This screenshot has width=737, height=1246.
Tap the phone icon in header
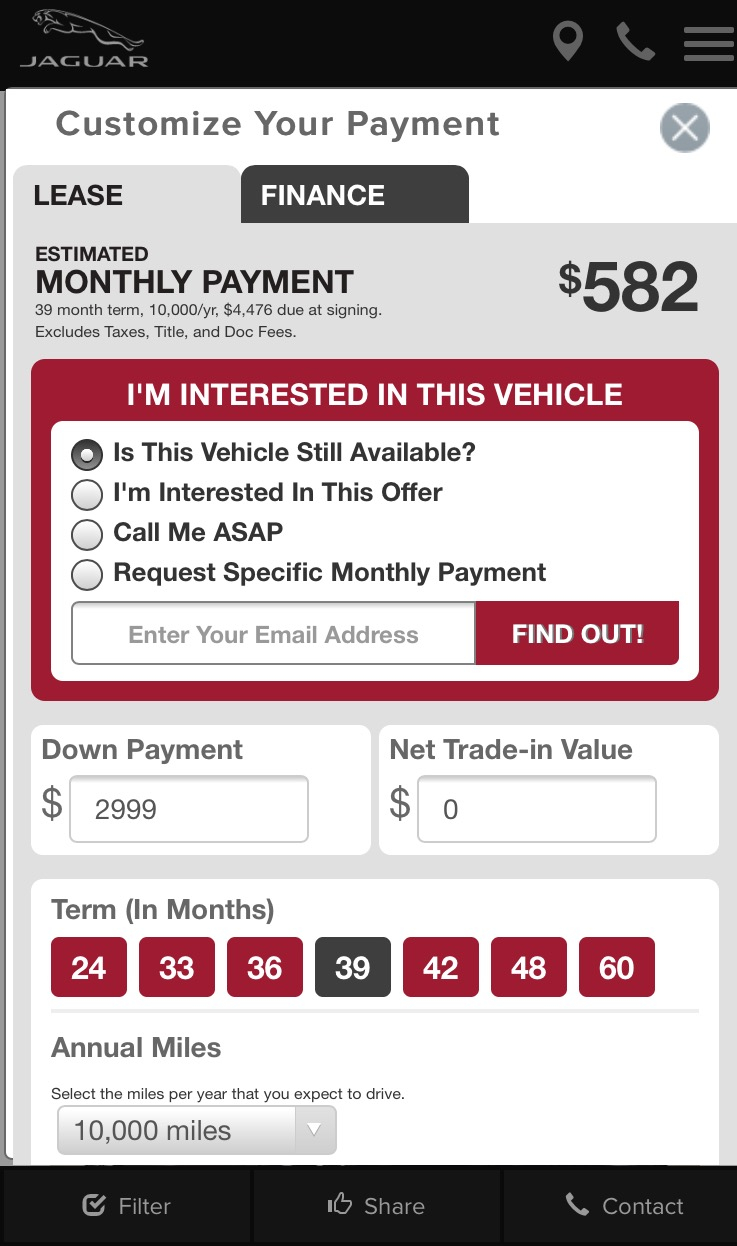[x=636, y=42]
